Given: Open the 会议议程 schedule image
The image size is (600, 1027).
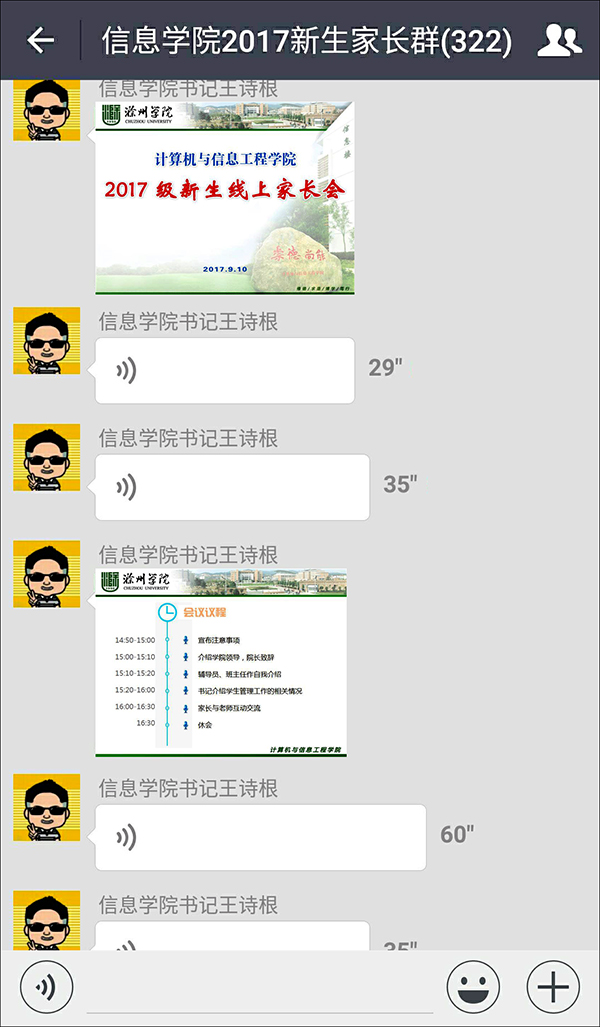Looking at the screenshot, I should click(221, 663).
